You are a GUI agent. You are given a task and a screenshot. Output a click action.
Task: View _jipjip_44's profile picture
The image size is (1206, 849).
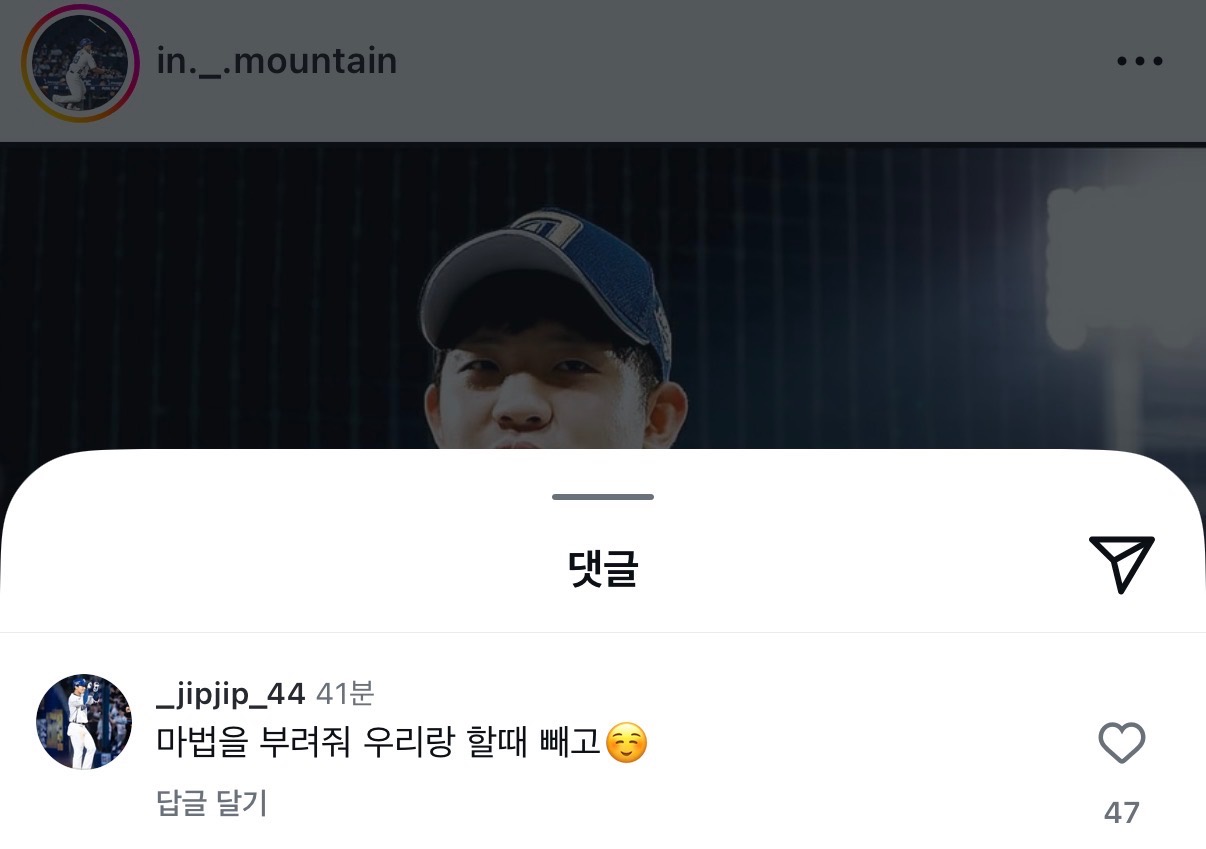point(84,722)
